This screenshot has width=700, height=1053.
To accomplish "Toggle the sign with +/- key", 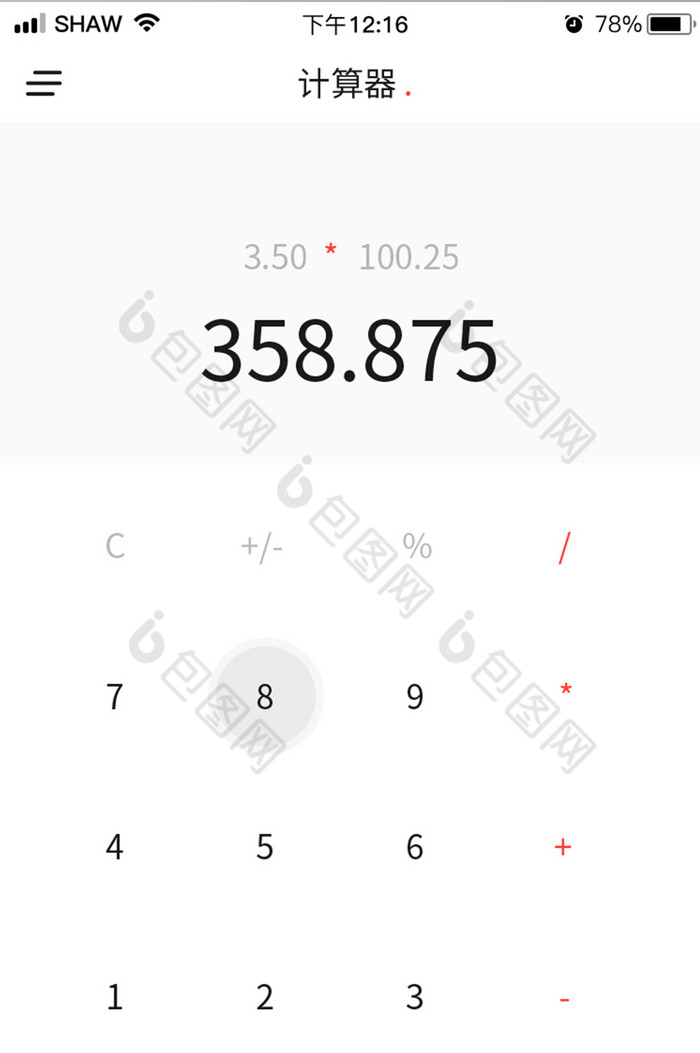I will pos(263,547).
